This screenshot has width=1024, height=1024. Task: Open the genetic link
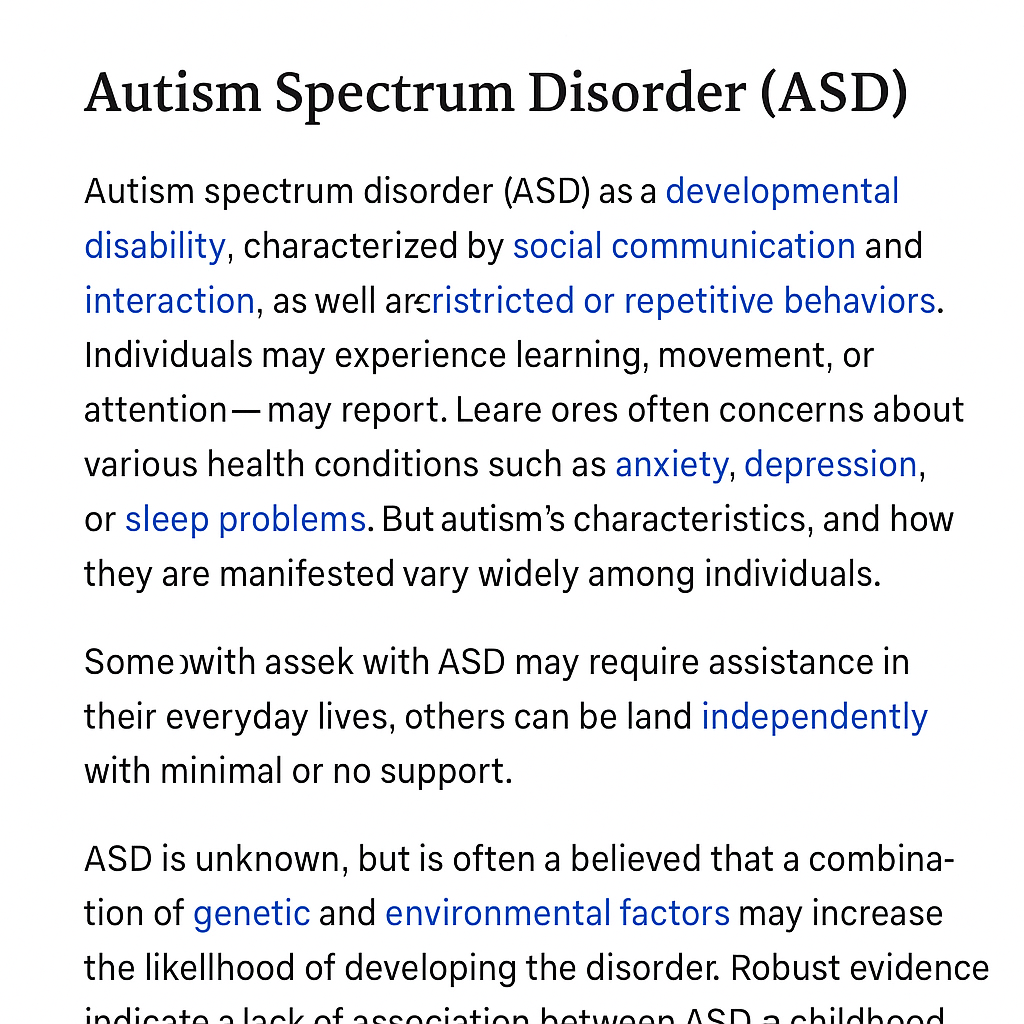tap(251, 914)
